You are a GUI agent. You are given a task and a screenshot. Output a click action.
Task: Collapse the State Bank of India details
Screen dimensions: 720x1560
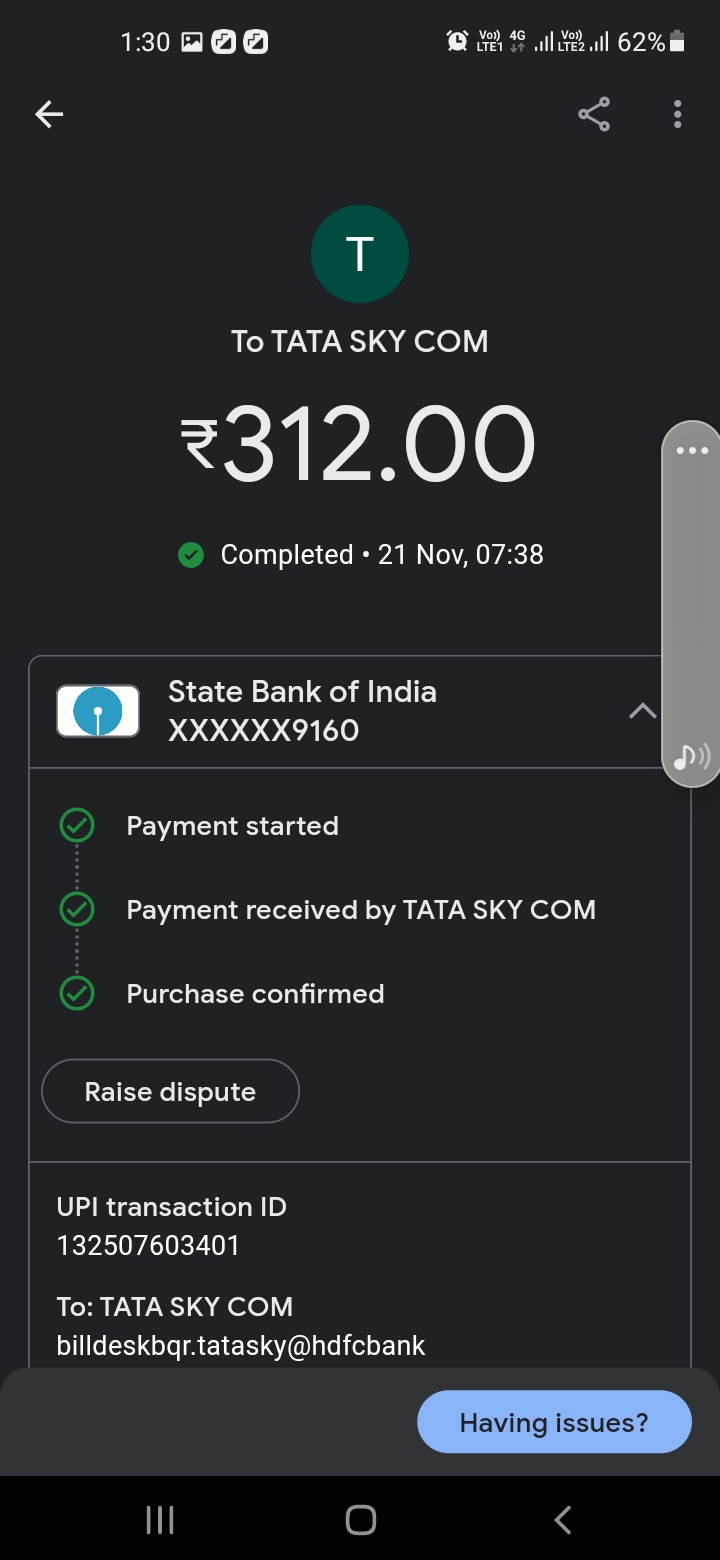click(x=642, y=712)
